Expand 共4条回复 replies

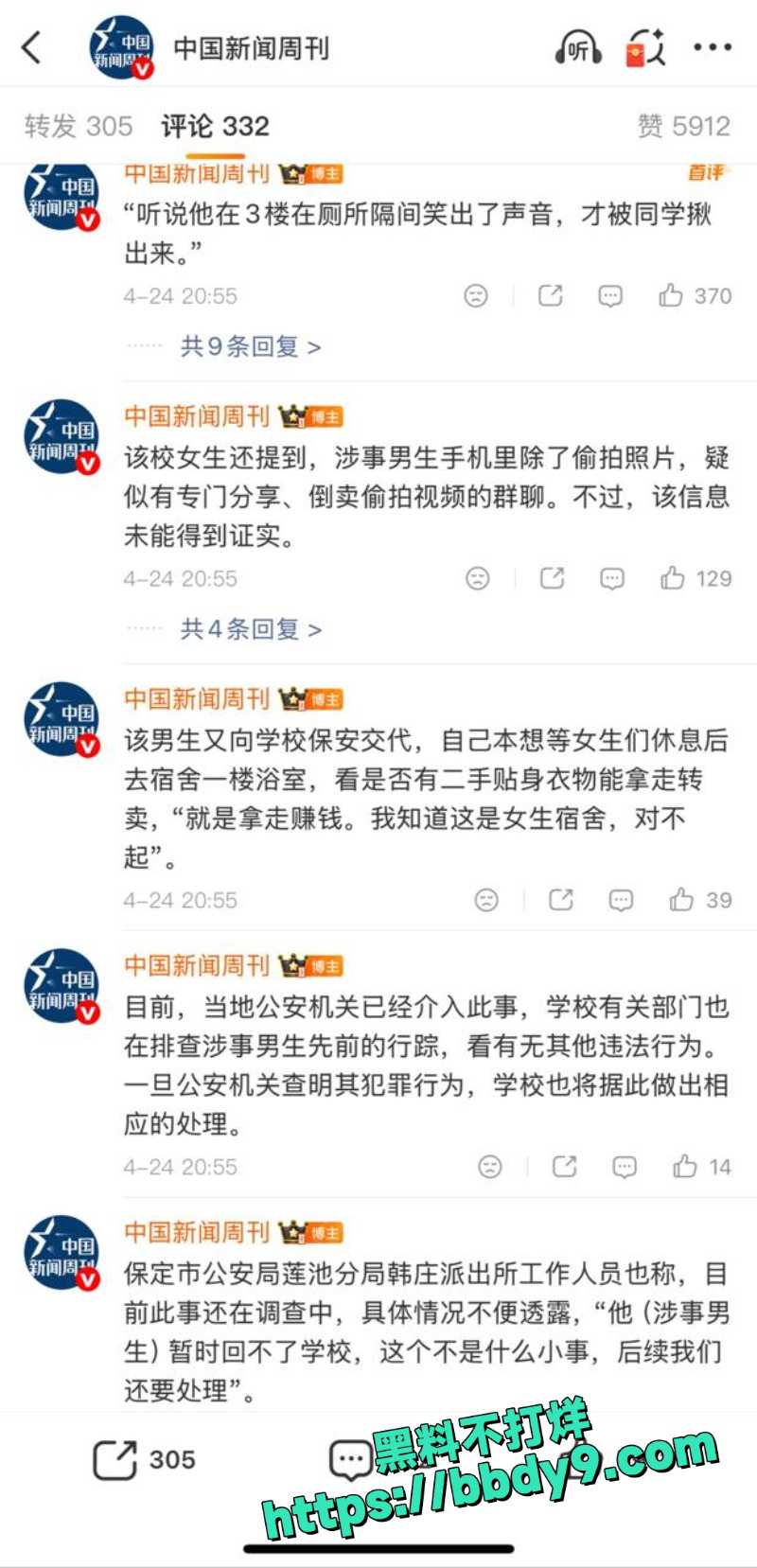[250, 628]
